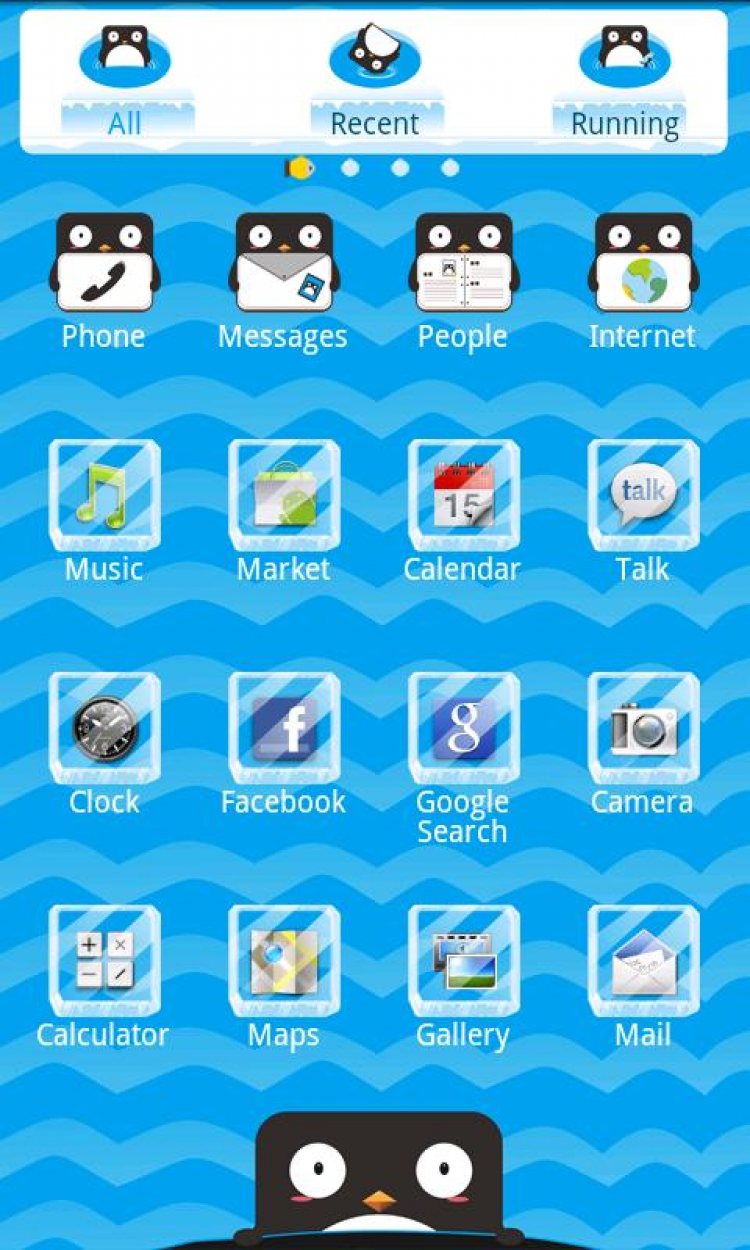
Task: Launch the Camera app
Action: pyautogui.click(x=642, y=729)
